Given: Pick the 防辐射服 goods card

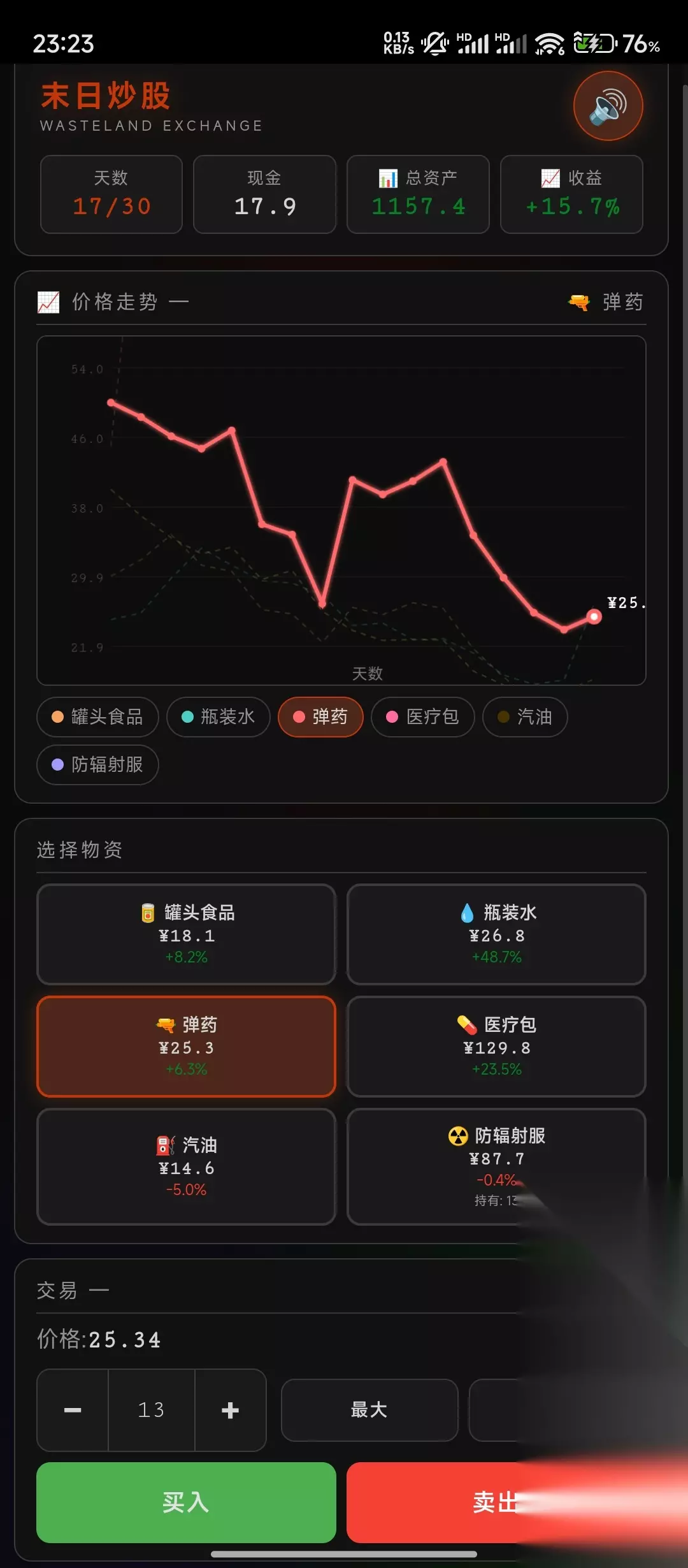Looking at the screenshot, I should [x=496, y=1166].
